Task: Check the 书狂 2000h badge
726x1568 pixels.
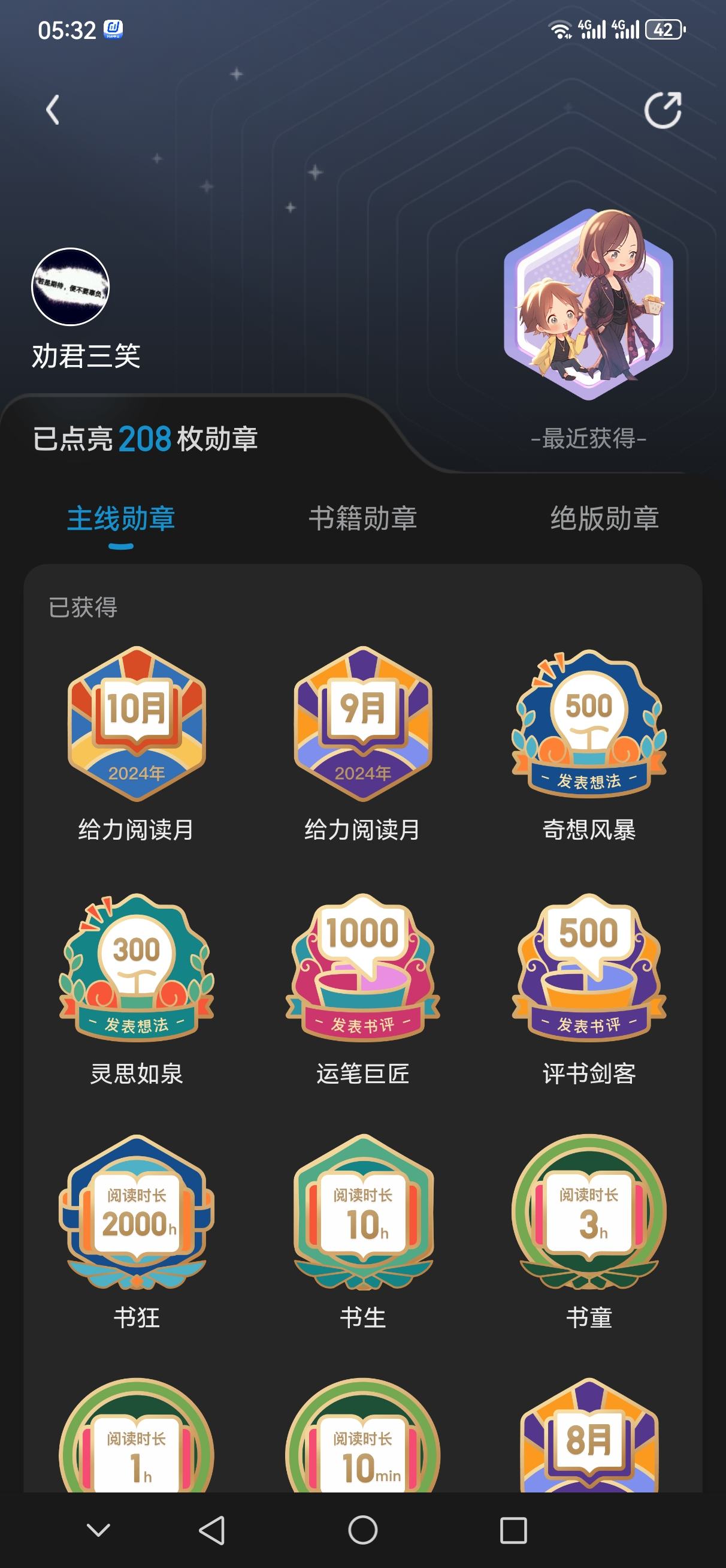Action: click(137, 1211)
